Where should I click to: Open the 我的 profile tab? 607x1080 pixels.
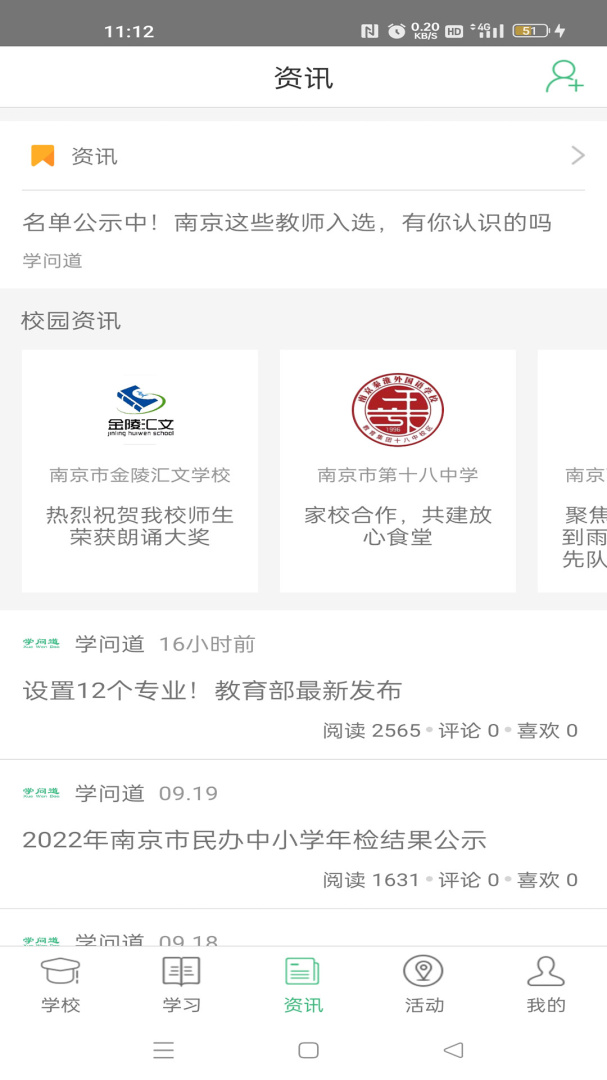click(x=546, y=985)
